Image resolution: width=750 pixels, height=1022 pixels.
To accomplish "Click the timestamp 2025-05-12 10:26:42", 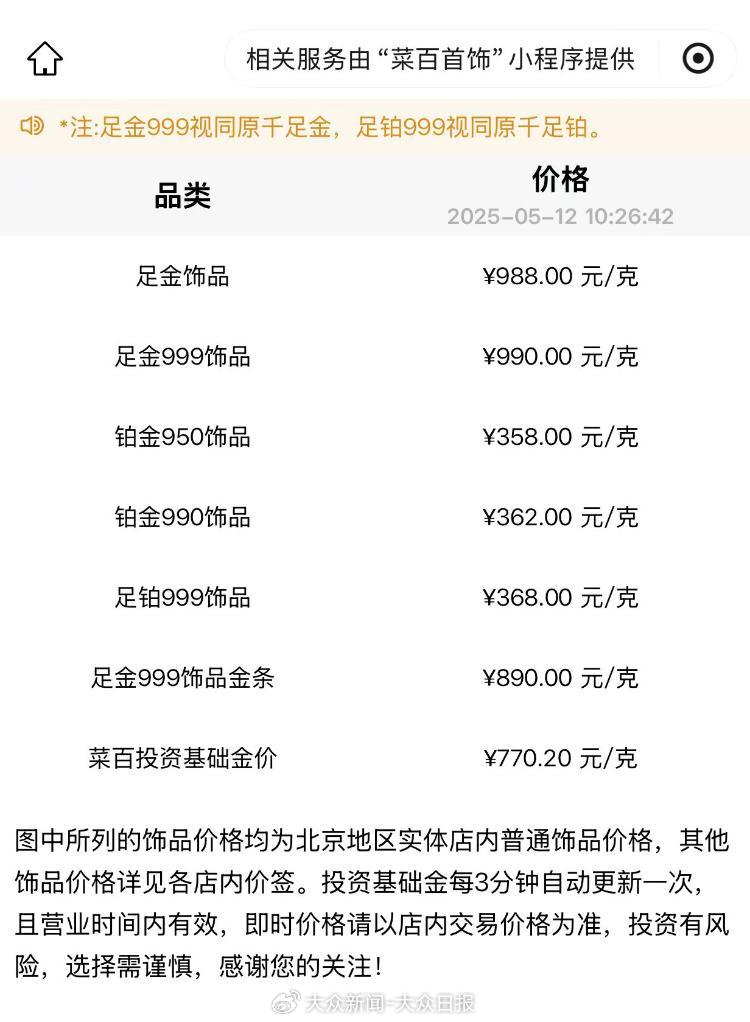I will 561,214.
